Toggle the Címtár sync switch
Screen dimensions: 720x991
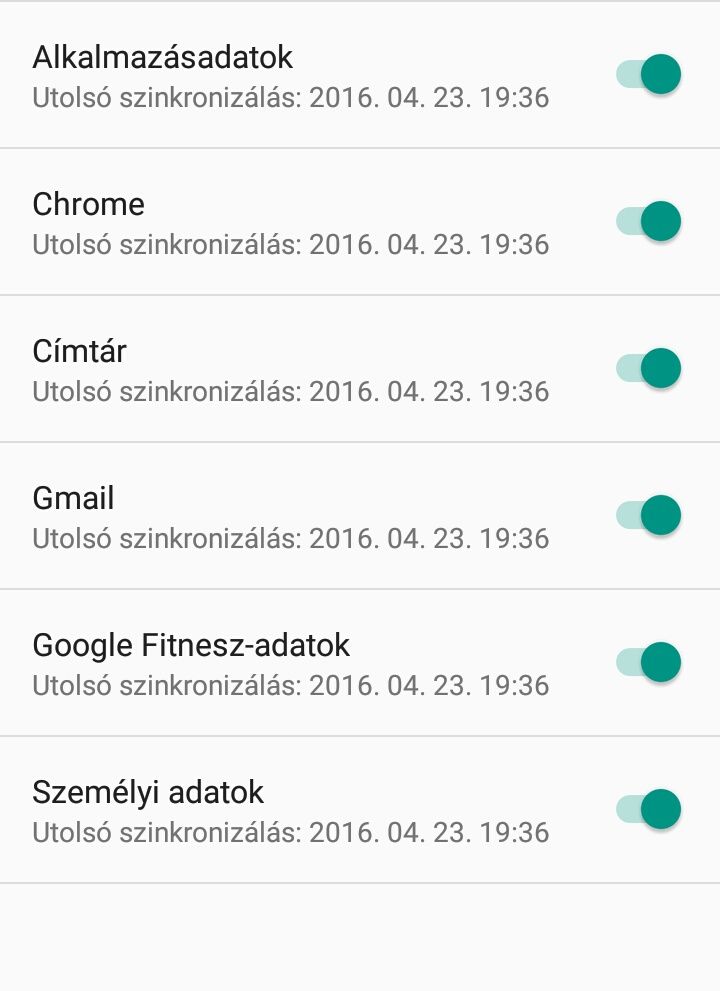[649, 368]
